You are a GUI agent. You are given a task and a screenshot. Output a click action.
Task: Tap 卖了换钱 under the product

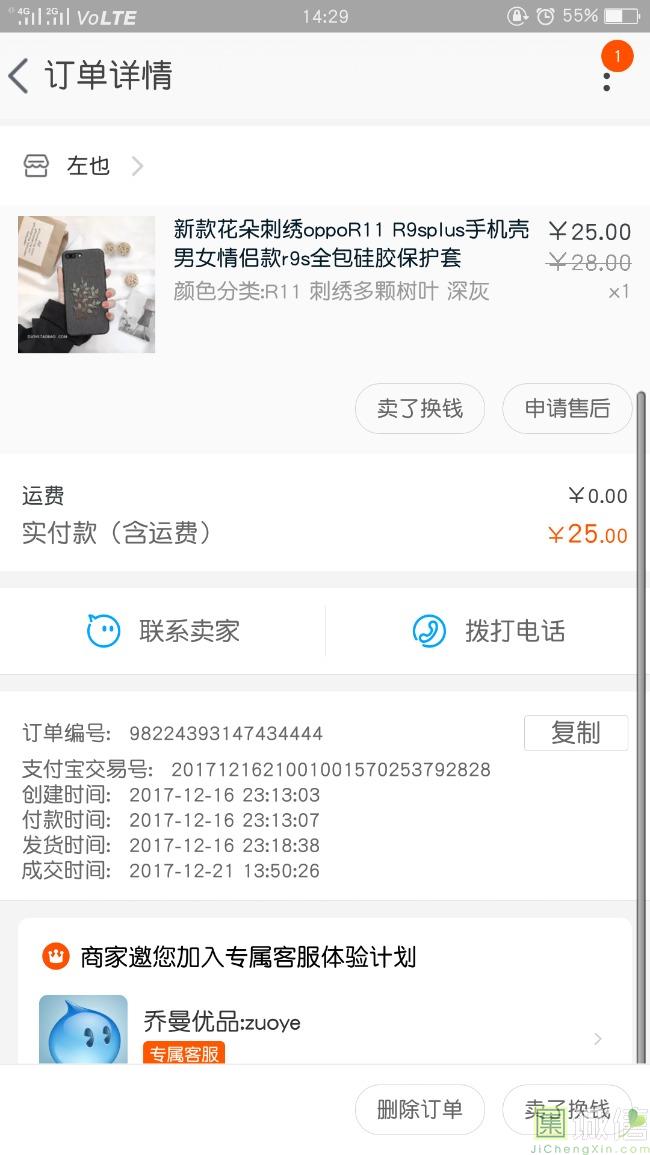click(x=420, y=409)
